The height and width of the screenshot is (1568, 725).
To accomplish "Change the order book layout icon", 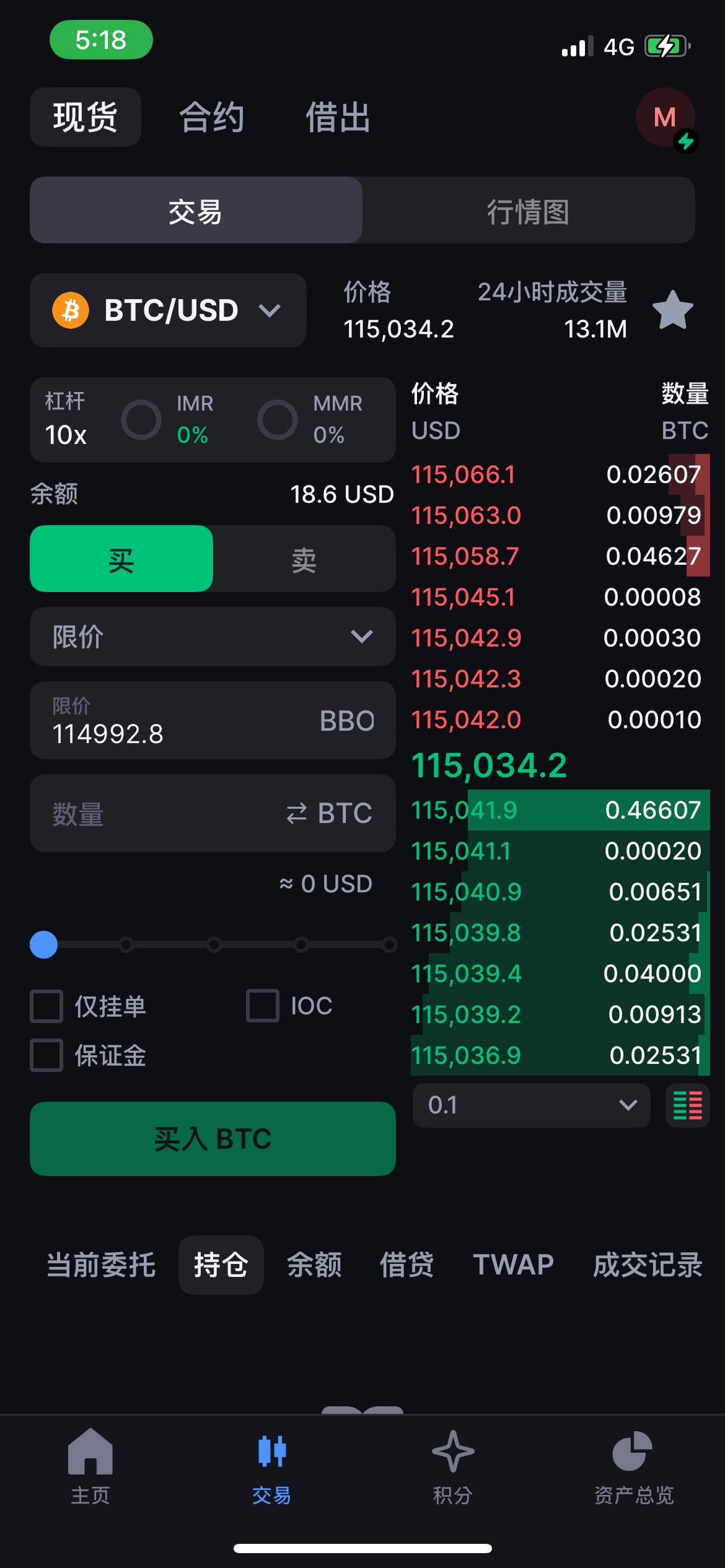I will (687, 1105).
